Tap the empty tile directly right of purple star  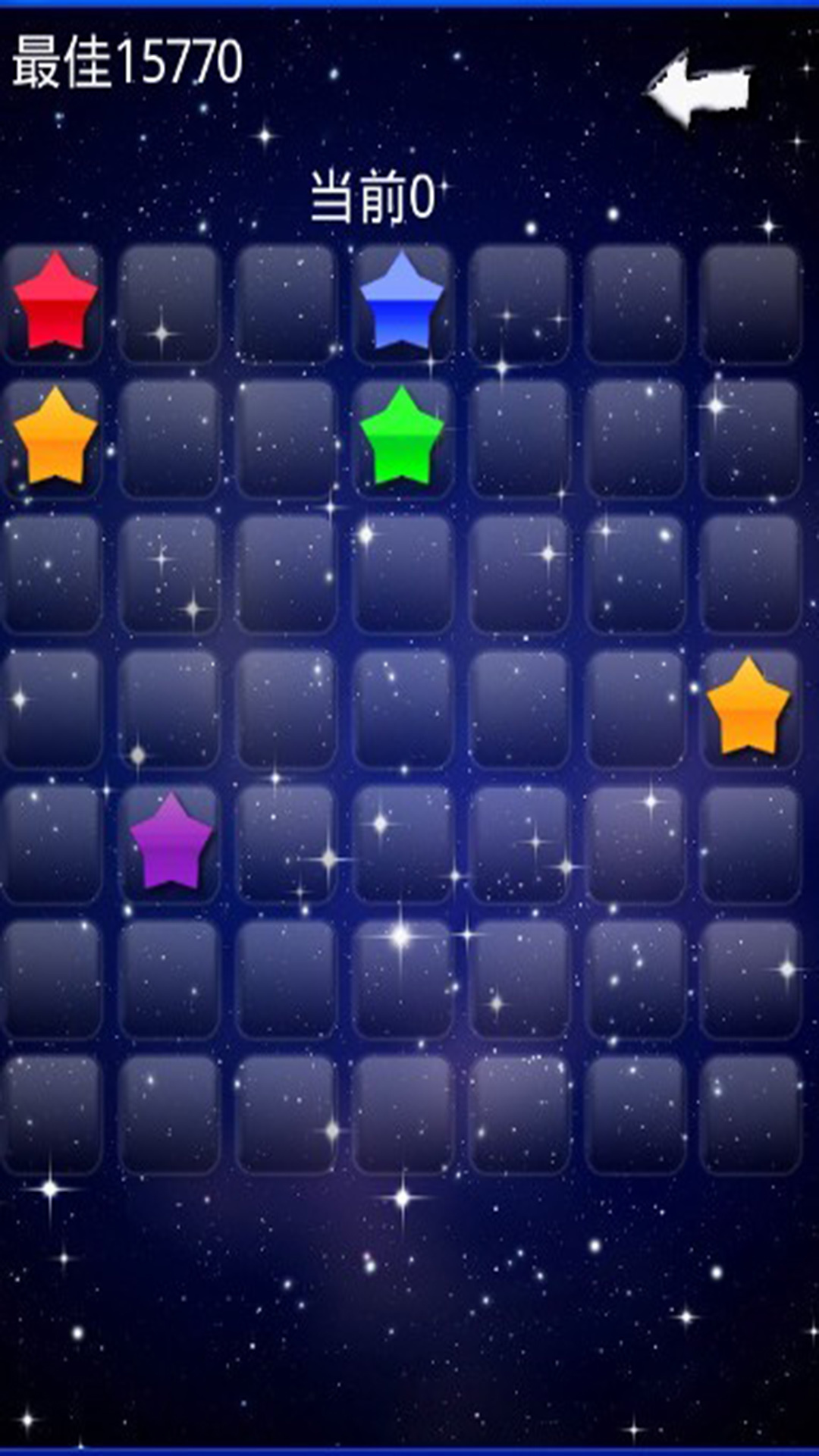coord(286,844)
